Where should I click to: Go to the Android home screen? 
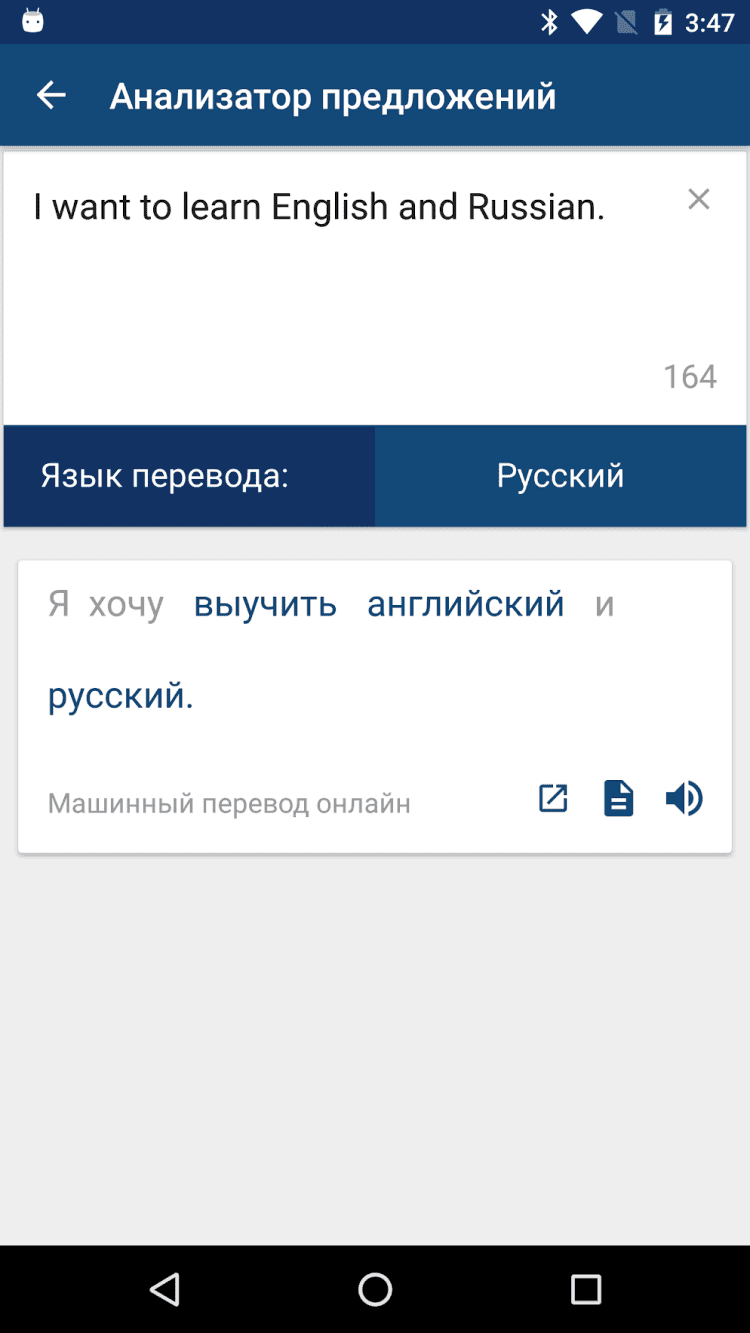tap(375, 1289)
